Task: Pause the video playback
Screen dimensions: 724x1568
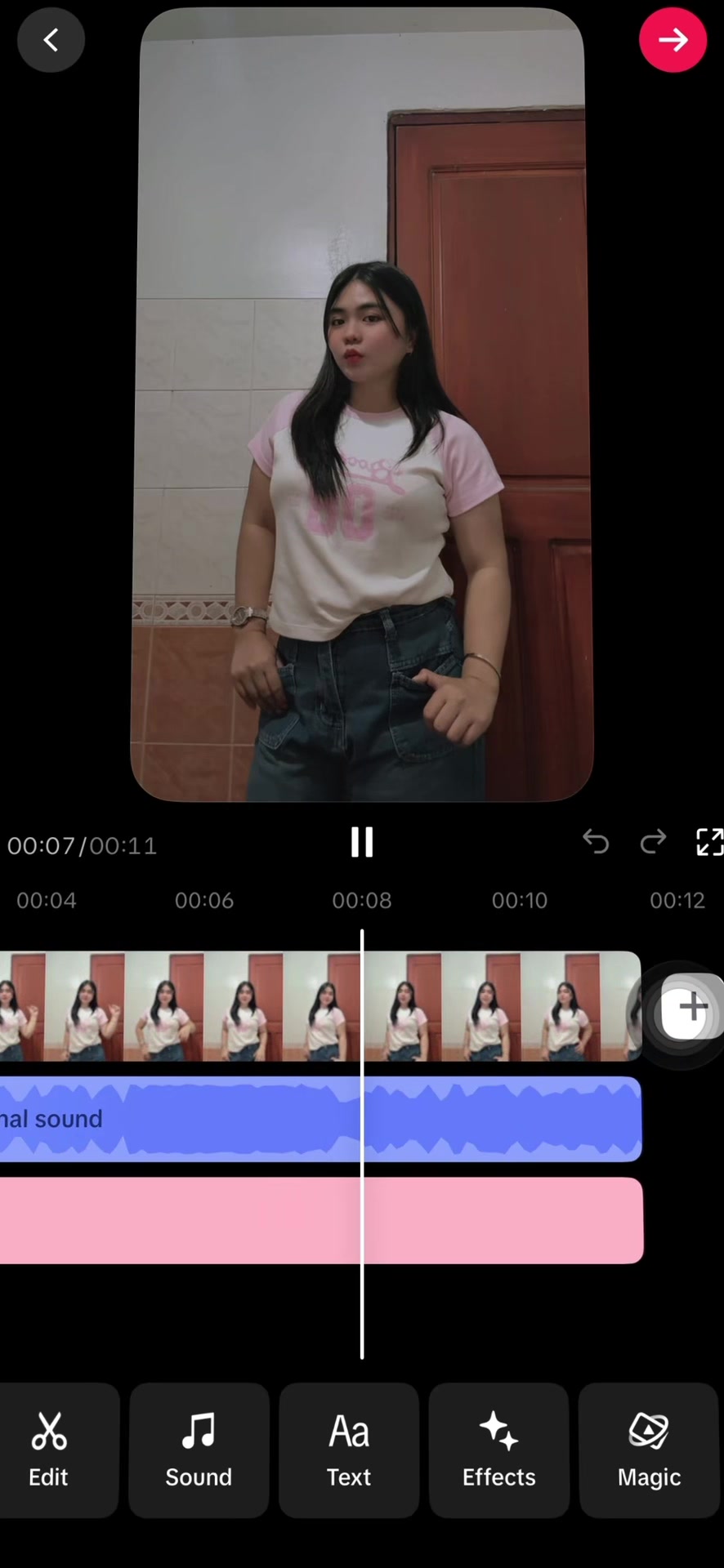Action: (362, 842)
